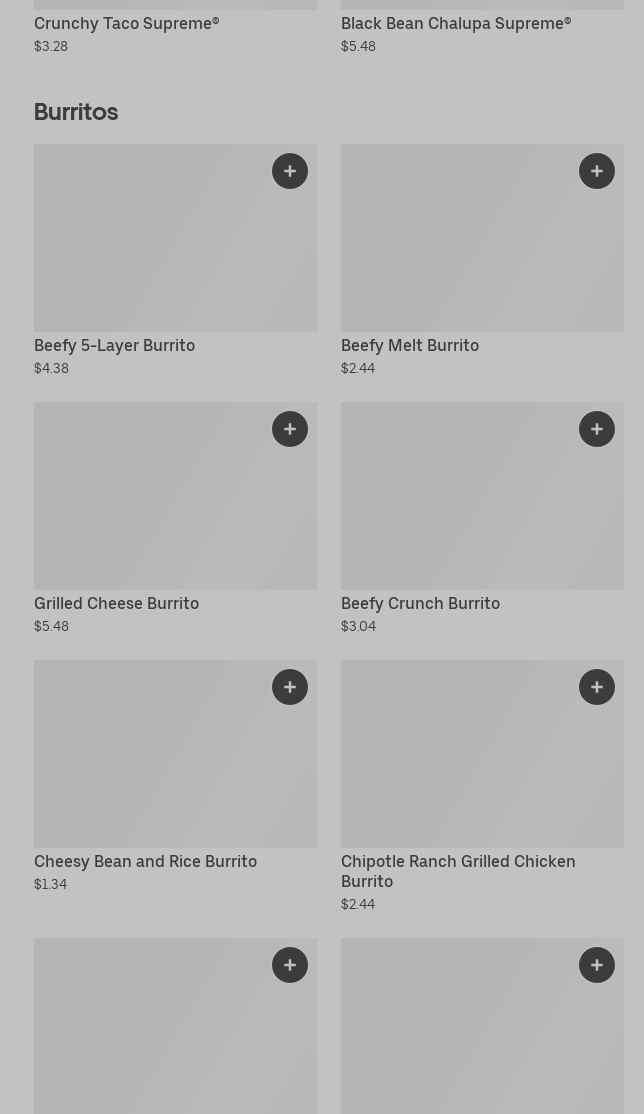View Chipotle Ranch Grilled Chicken Burrito details
Image resolution: width=644 pixels, height=1114 pixels.
pos(483,786)
